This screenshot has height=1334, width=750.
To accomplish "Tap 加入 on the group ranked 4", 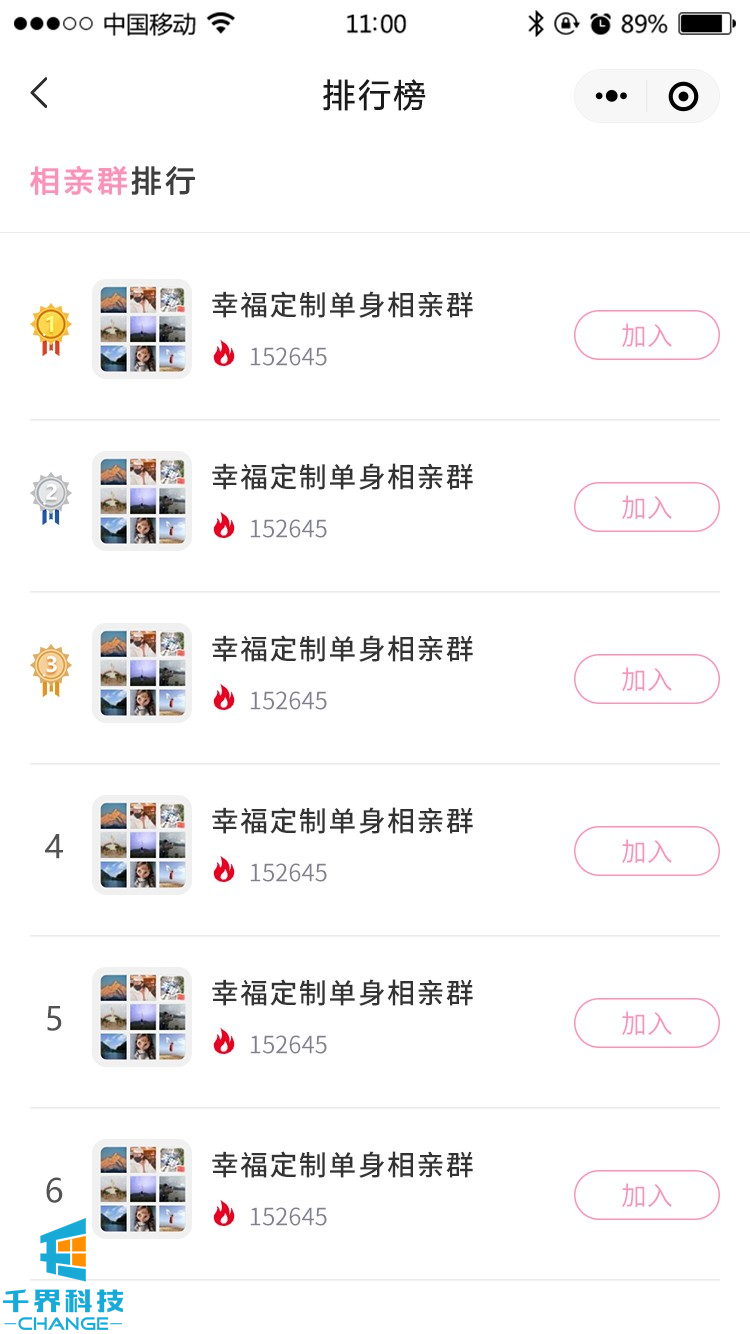I will 646,851.
